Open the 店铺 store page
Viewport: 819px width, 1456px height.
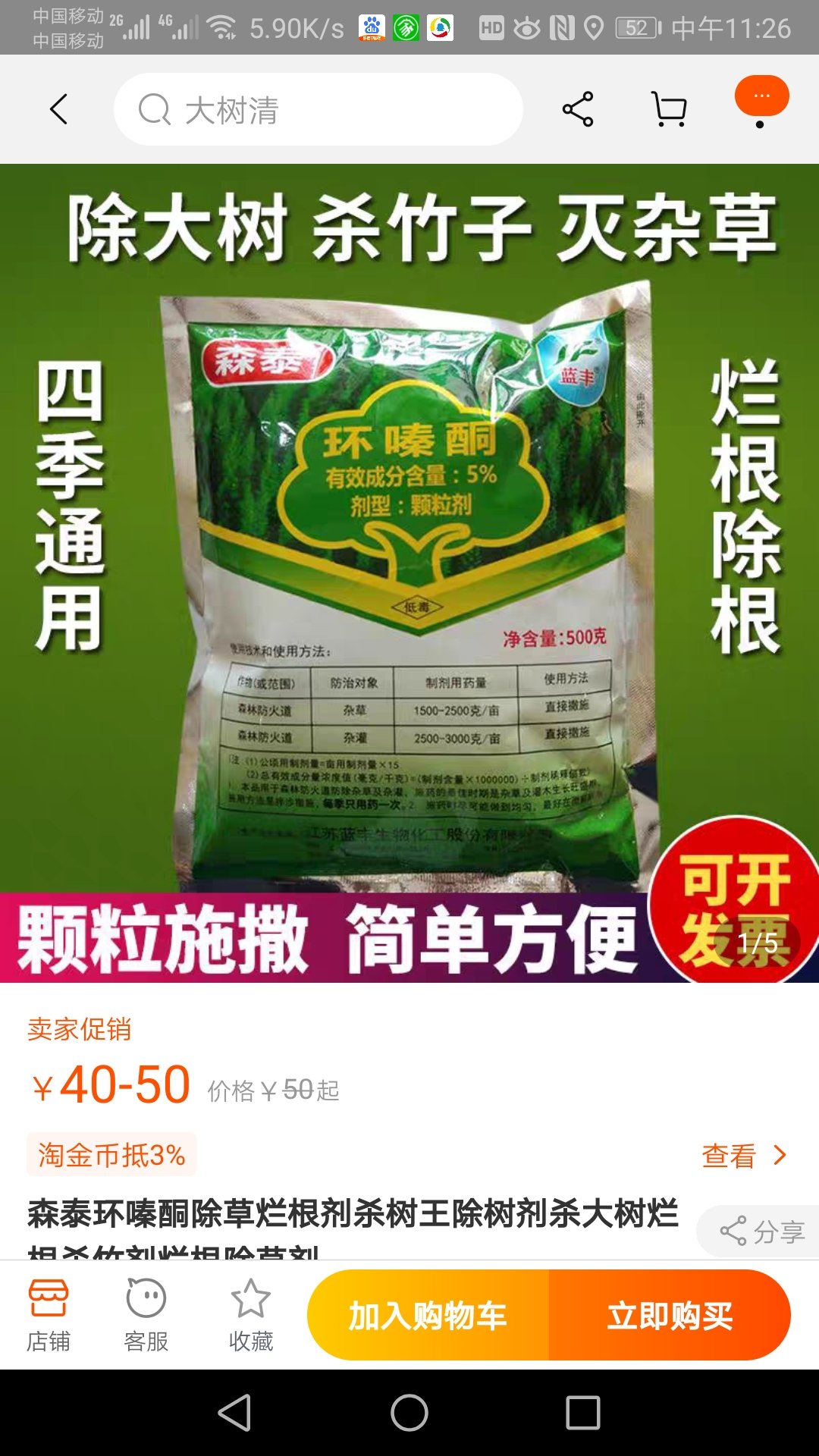click(x=49, y=1315)
